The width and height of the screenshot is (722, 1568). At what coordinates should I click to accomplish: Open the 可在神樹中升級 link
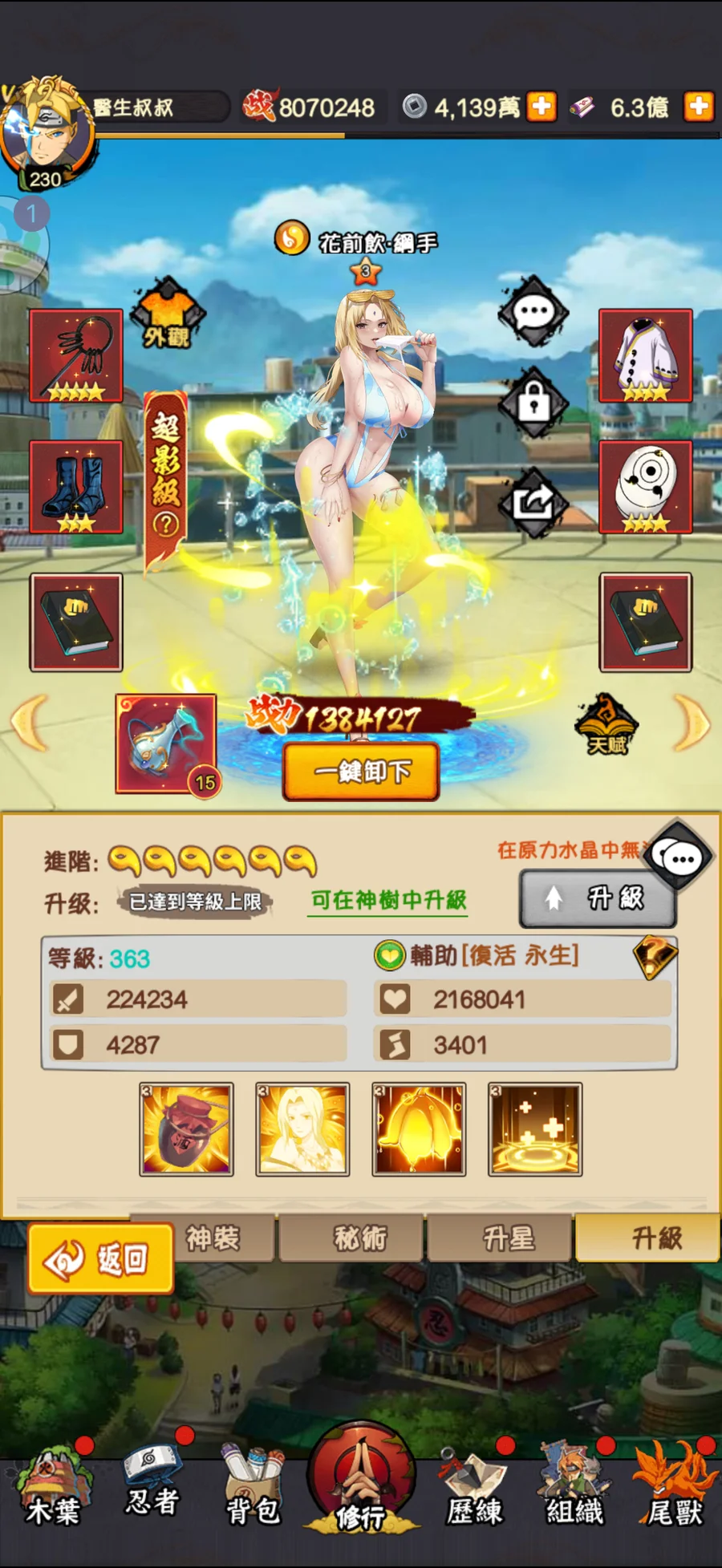point(388,900)
